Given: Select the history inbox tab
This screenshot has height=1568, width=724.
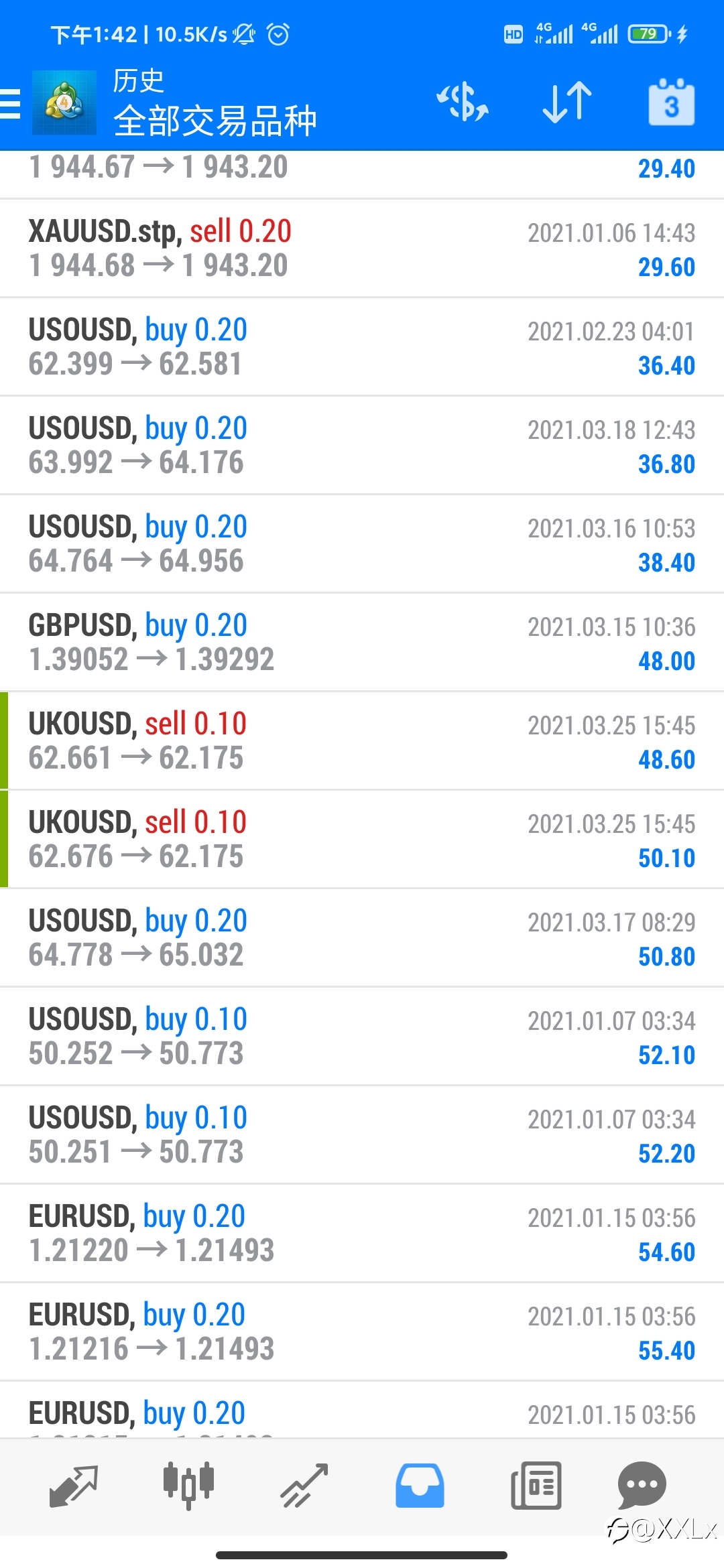Looking at the screenshot, I should pos(420,1486).
